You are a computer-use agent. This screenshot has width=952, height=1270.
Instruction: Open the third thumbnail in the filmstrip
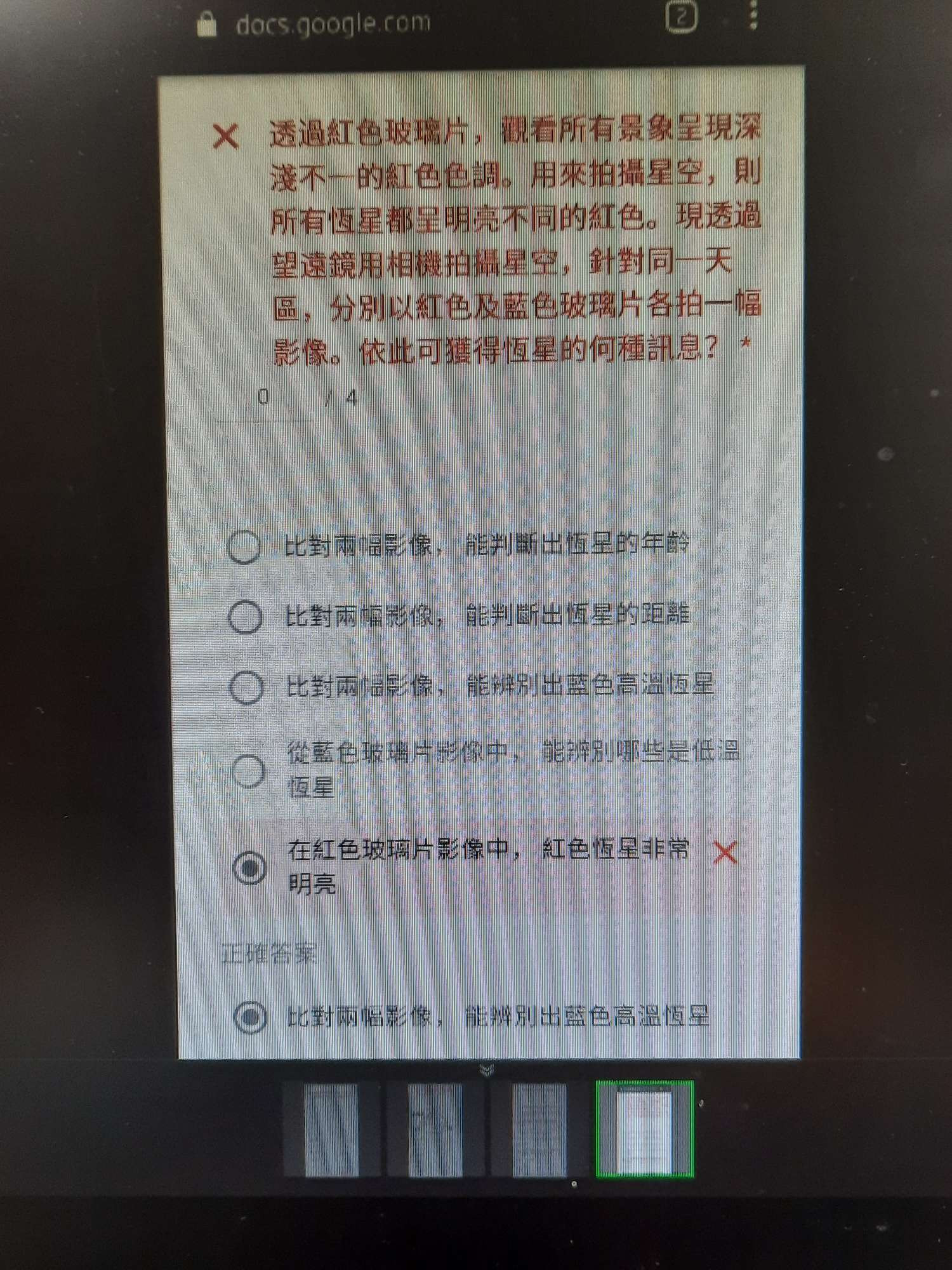539,1129
